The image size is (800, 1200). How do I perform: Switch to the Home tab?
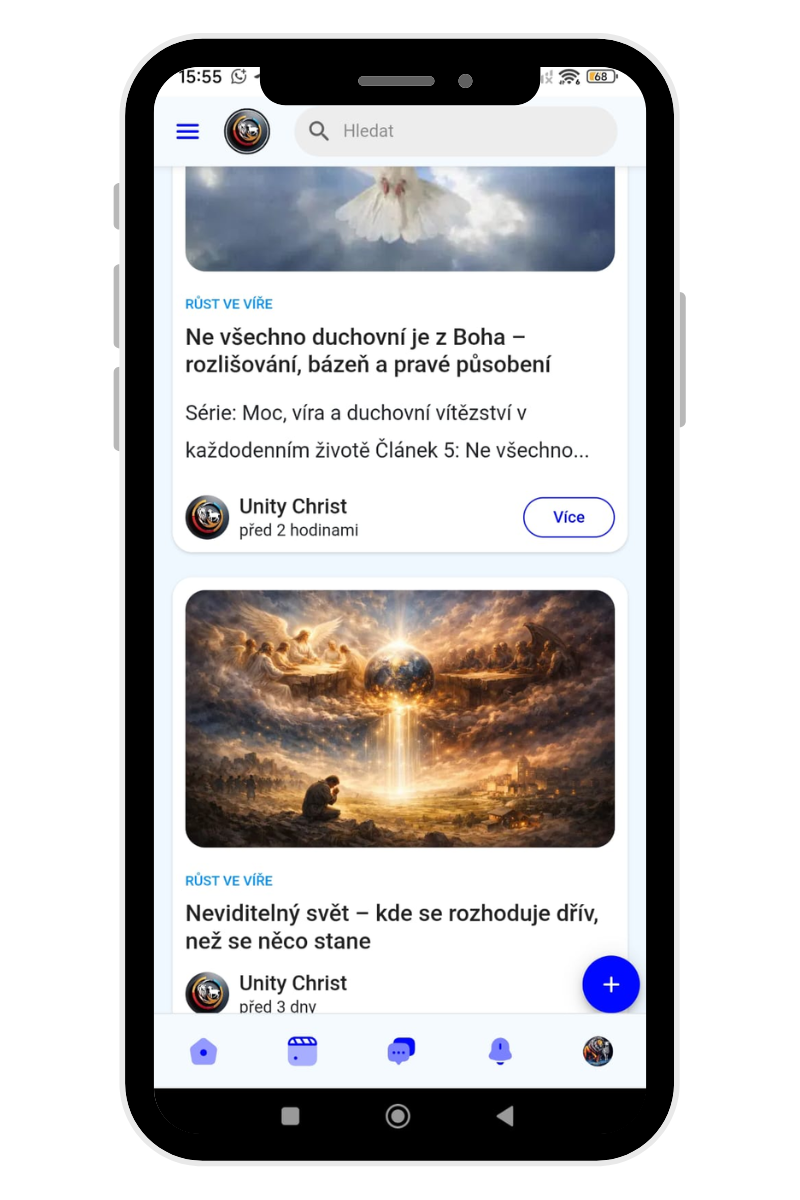[203, 1051]
